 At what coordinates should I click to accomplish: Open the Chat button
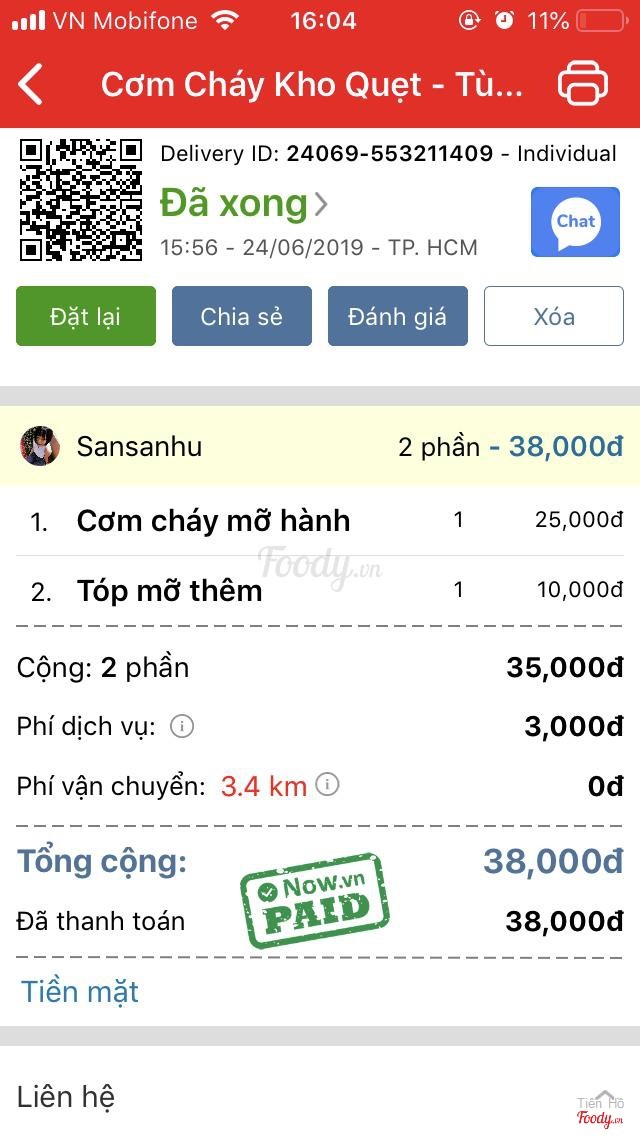575,222
